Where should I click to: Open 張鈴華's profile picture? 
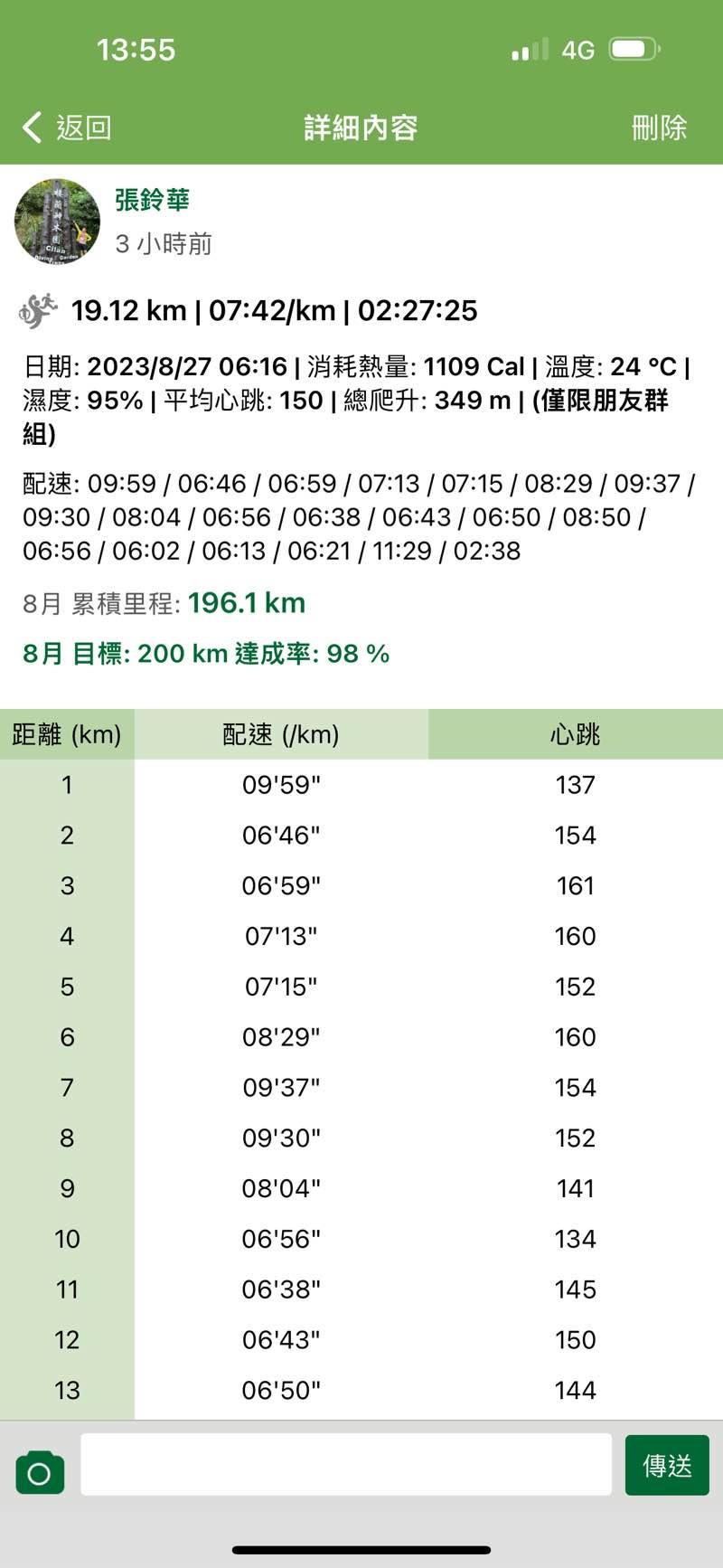pos(57,222)
